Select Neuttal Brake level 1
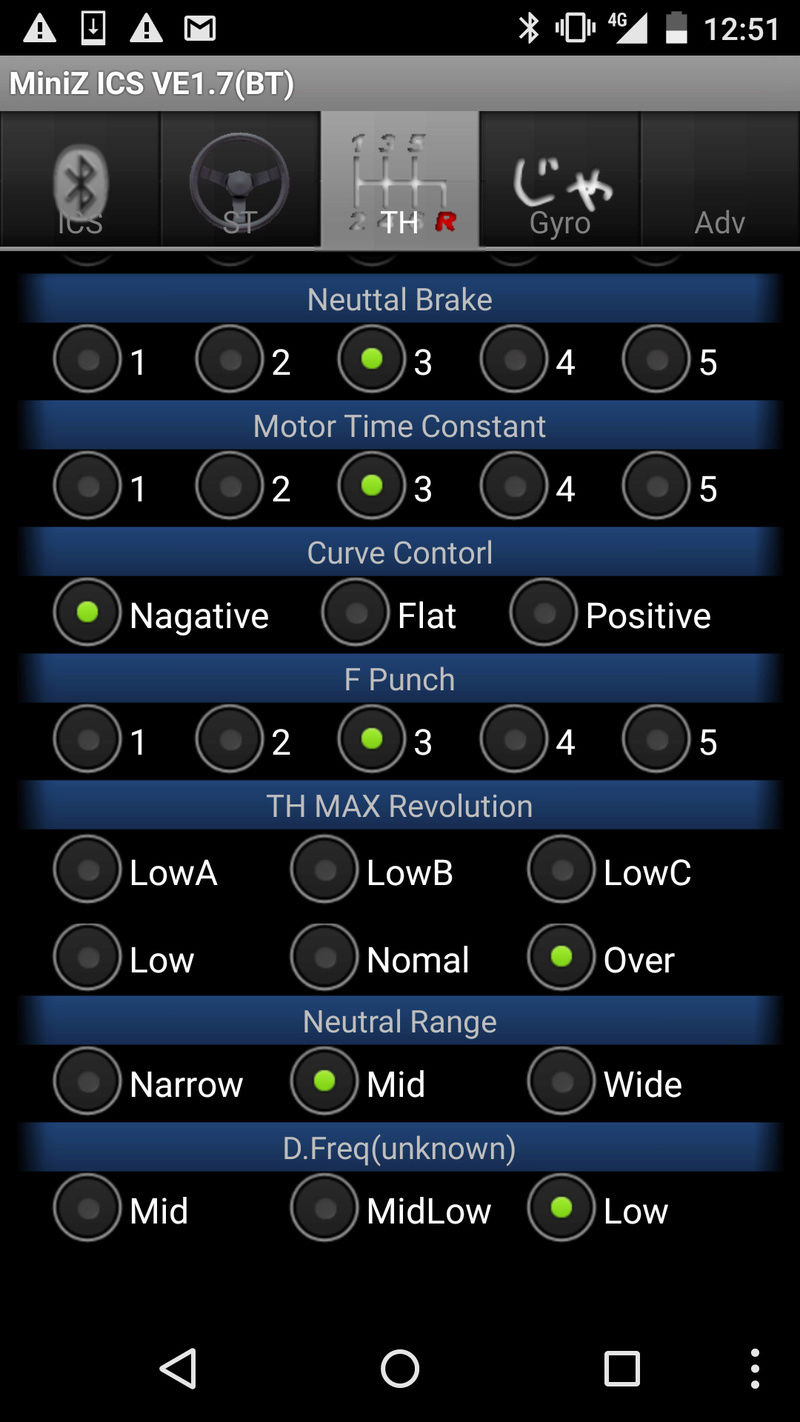800x1422 pixels. point(100,359)
